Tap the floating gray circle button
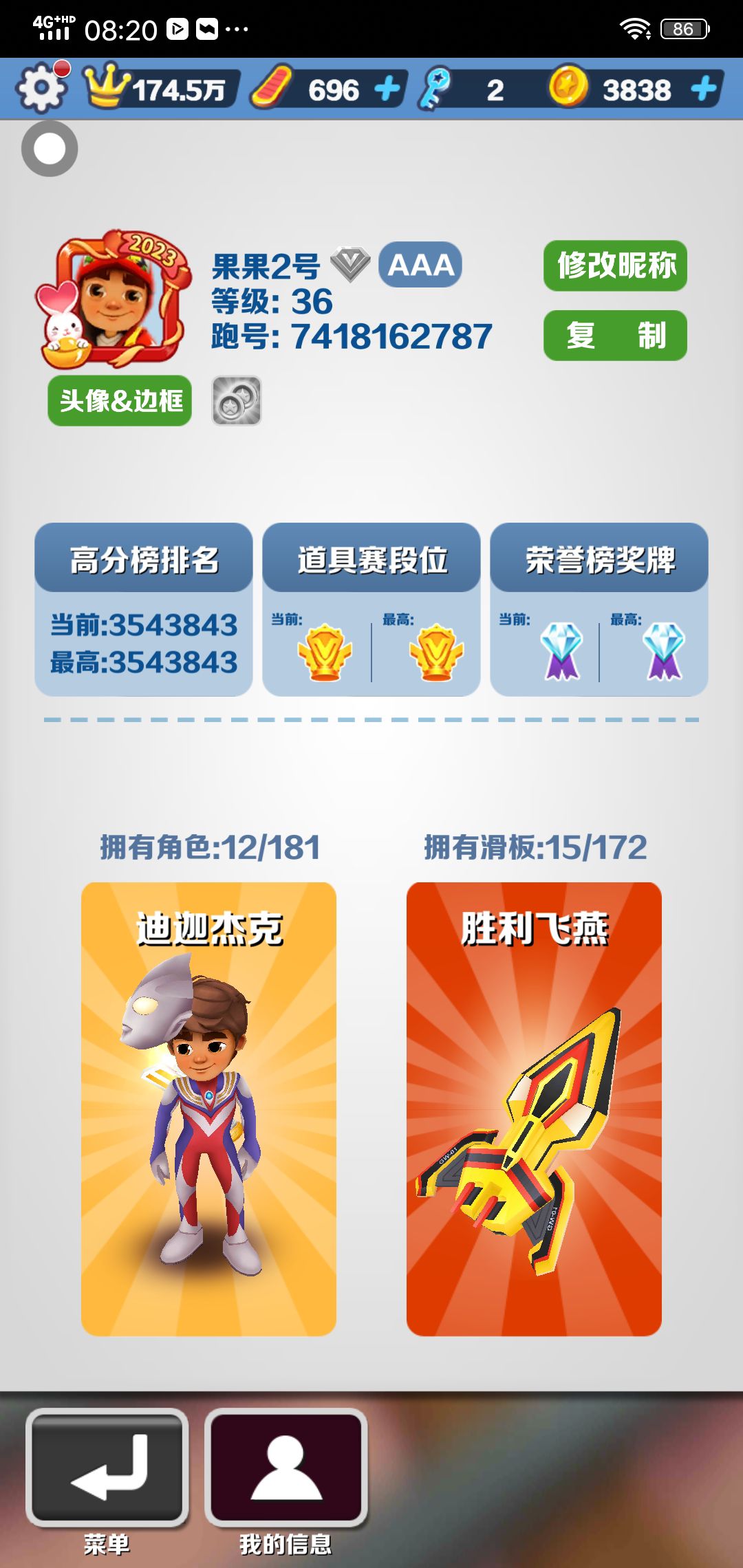This screenshot has width=743, height=1568. (x=50, y=149)
